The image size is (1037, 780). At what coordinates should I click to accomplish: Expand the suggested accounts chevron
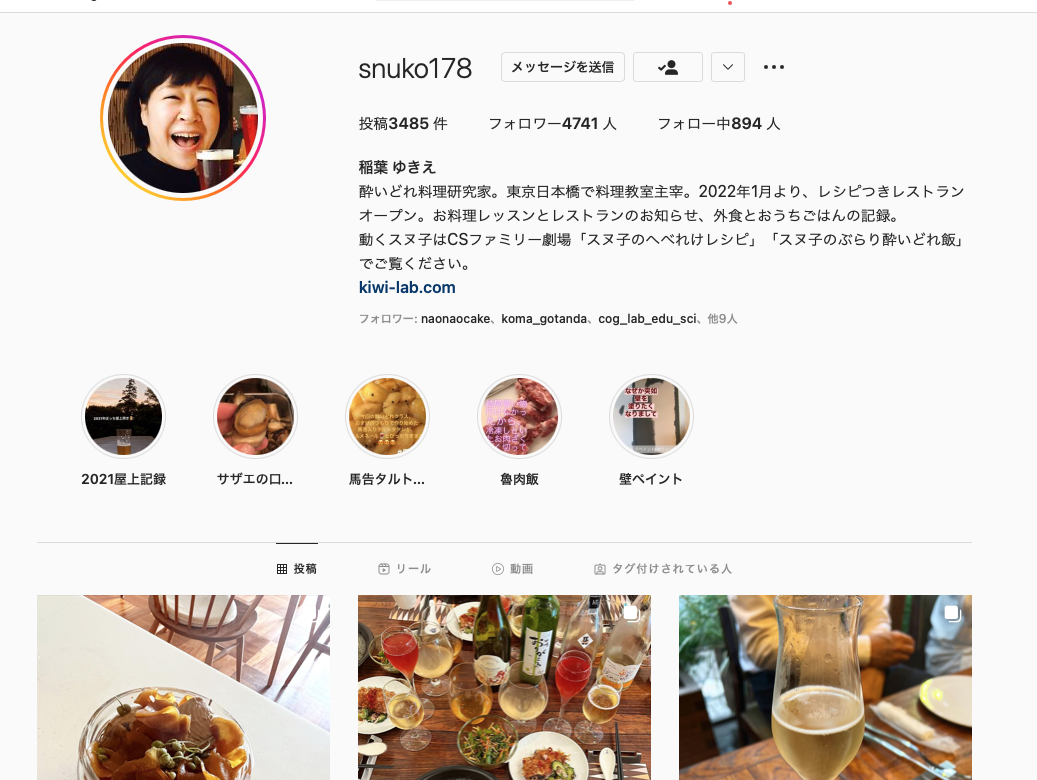727,67
